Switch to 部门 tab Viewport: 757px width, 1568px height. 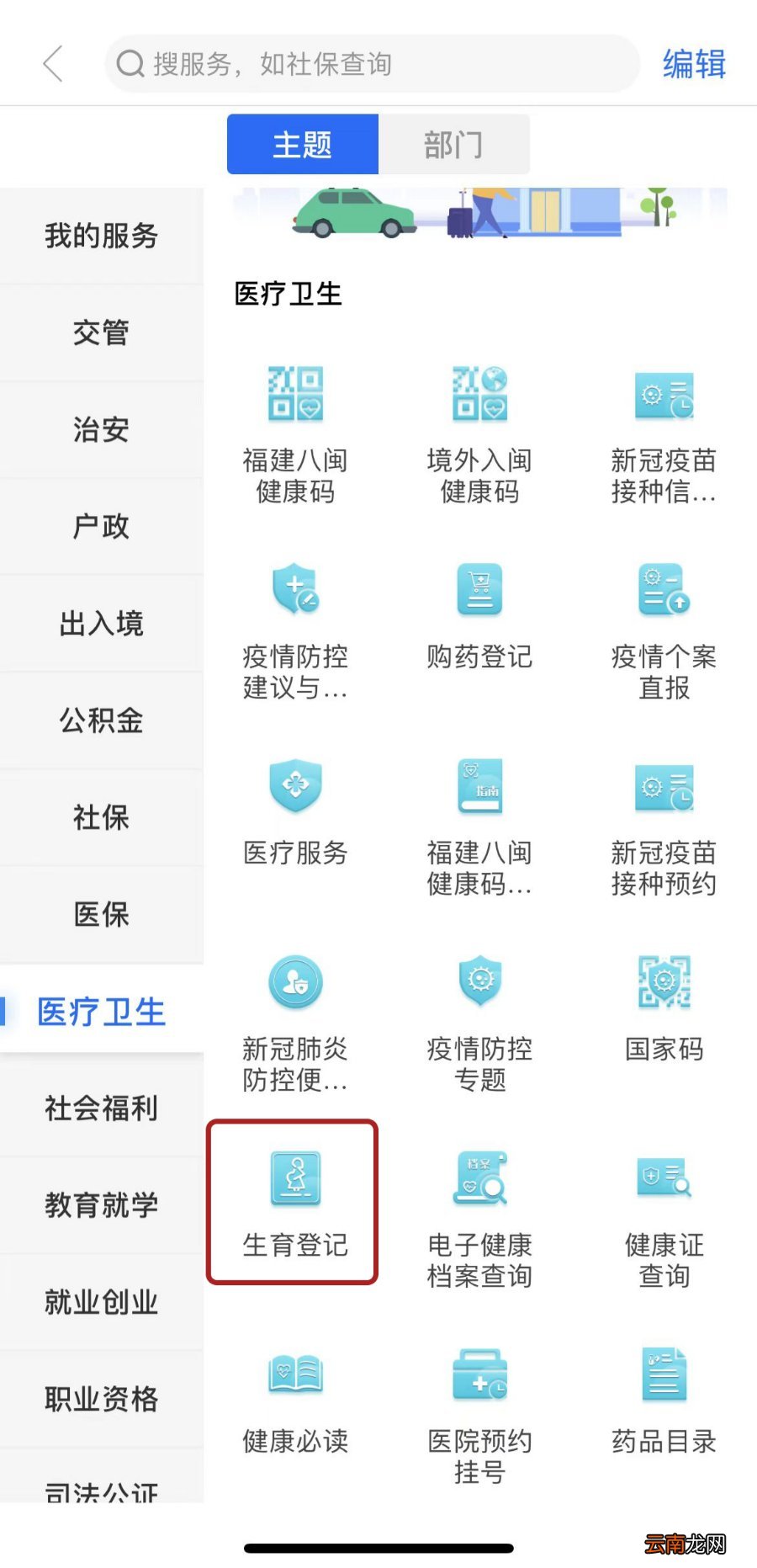(x=455, y=144)
